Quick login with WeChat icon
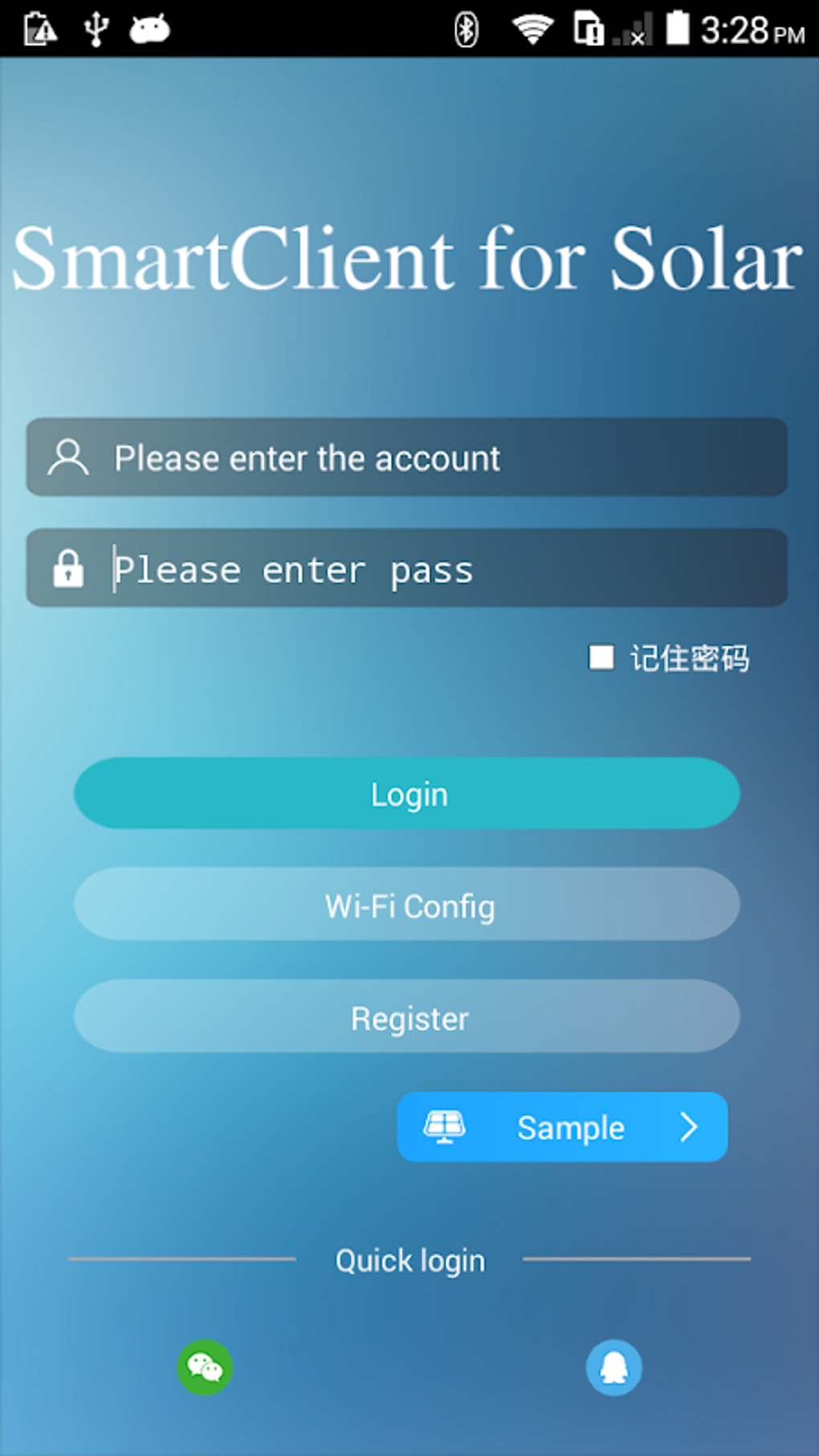 click(205, 1367)
